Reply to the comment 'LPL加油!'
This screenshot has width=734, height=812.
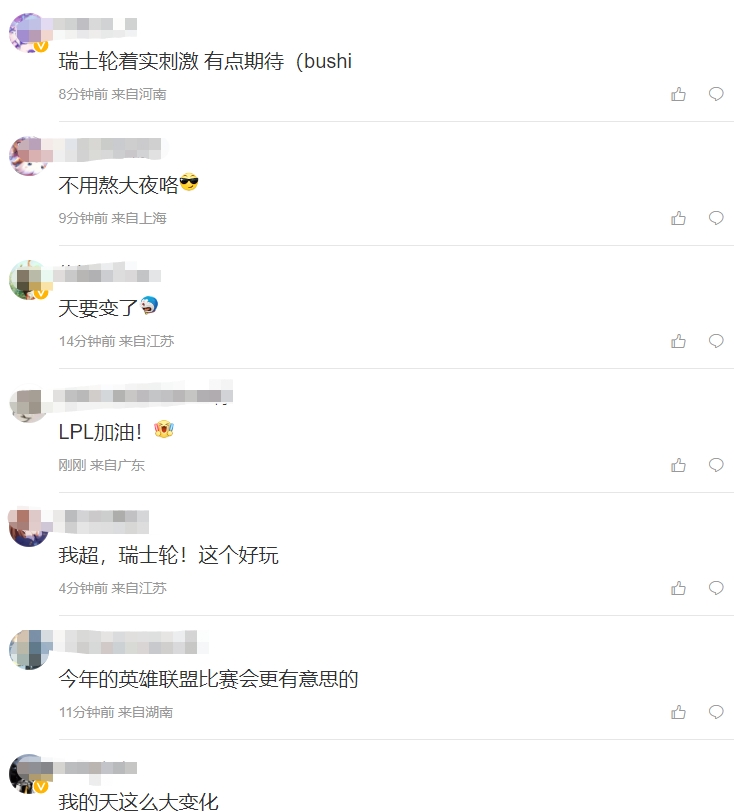716,465
